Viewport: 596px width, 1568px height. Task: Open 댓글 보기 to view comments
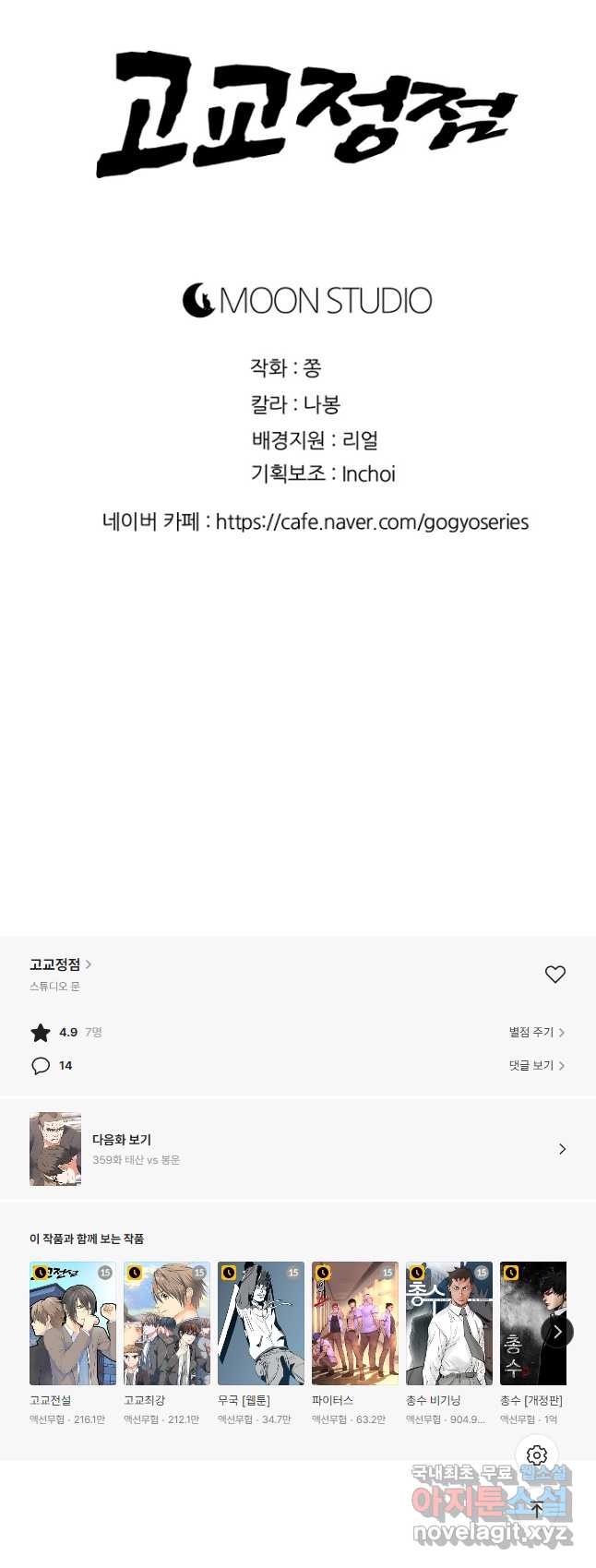pyautogui.click(x=536, y=1065)
